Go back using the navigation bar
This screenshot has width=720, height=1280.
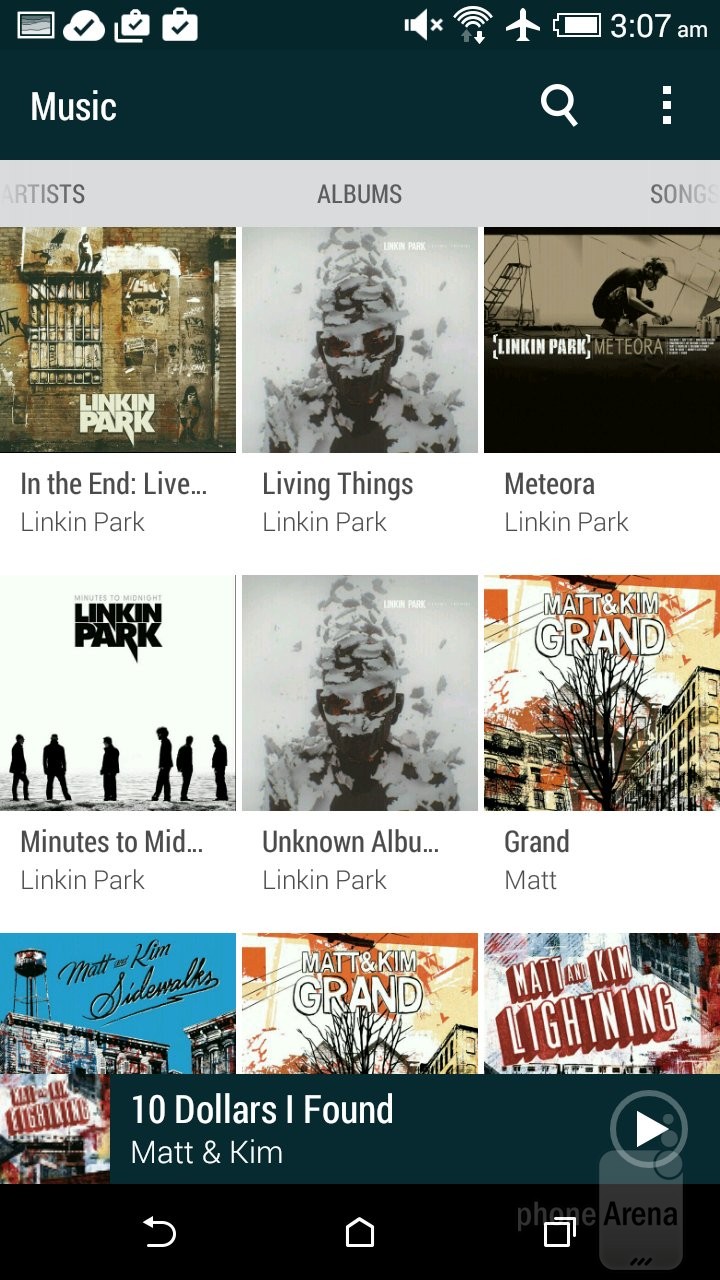159,1233
